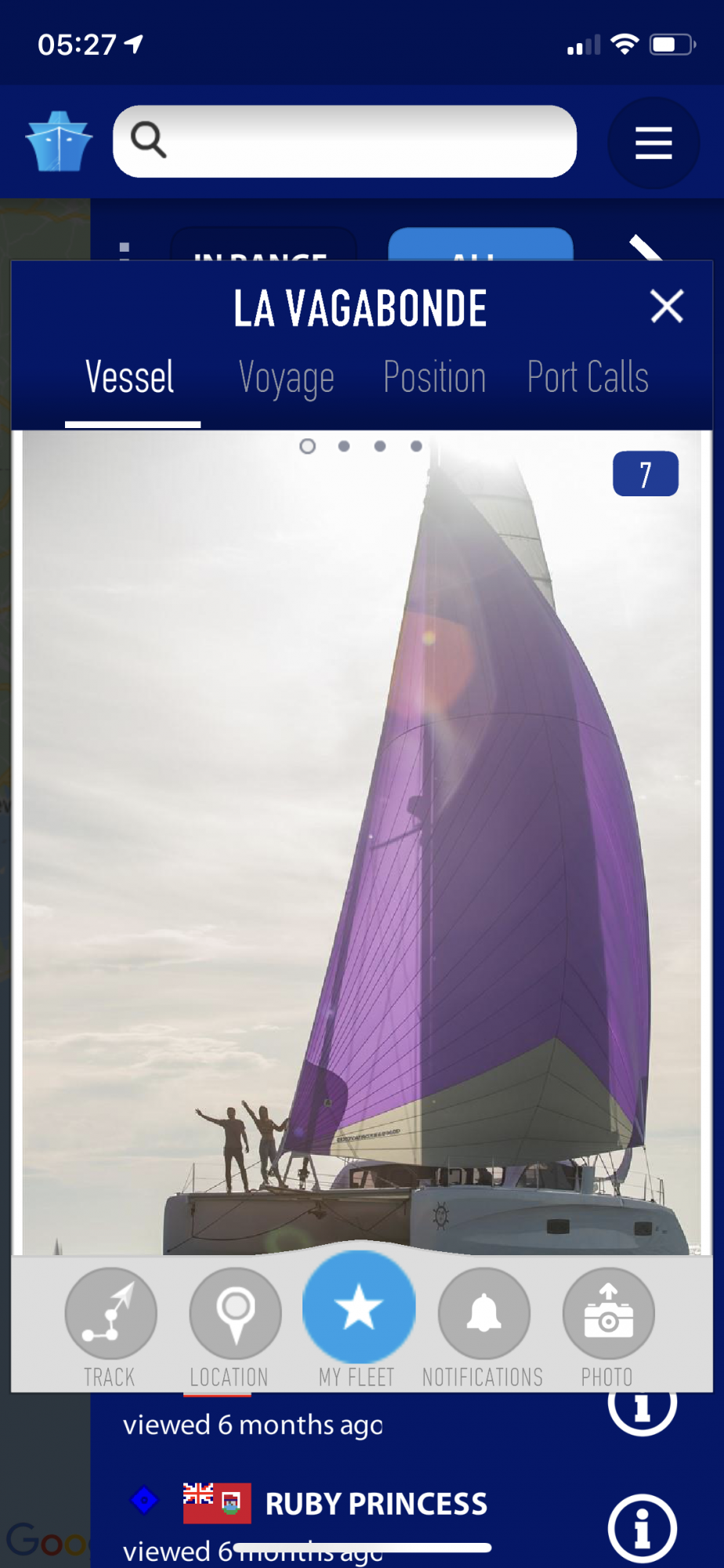
Task: Open the Port Calls tab
Action: [588, 378]
